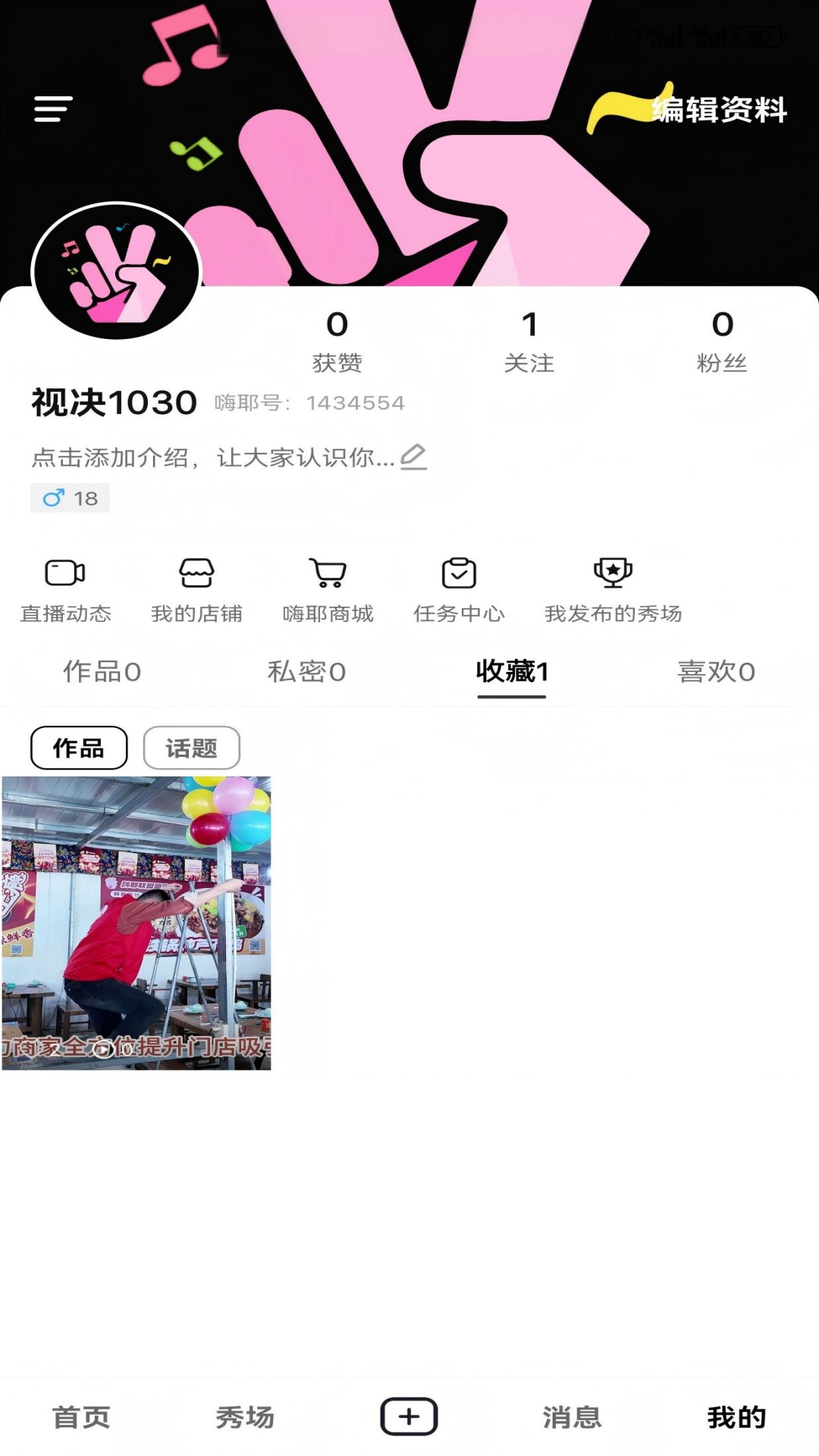819x1456 pixels.
Task: Switch to the 话题 filter chip
Action: (x=192, y=748)
